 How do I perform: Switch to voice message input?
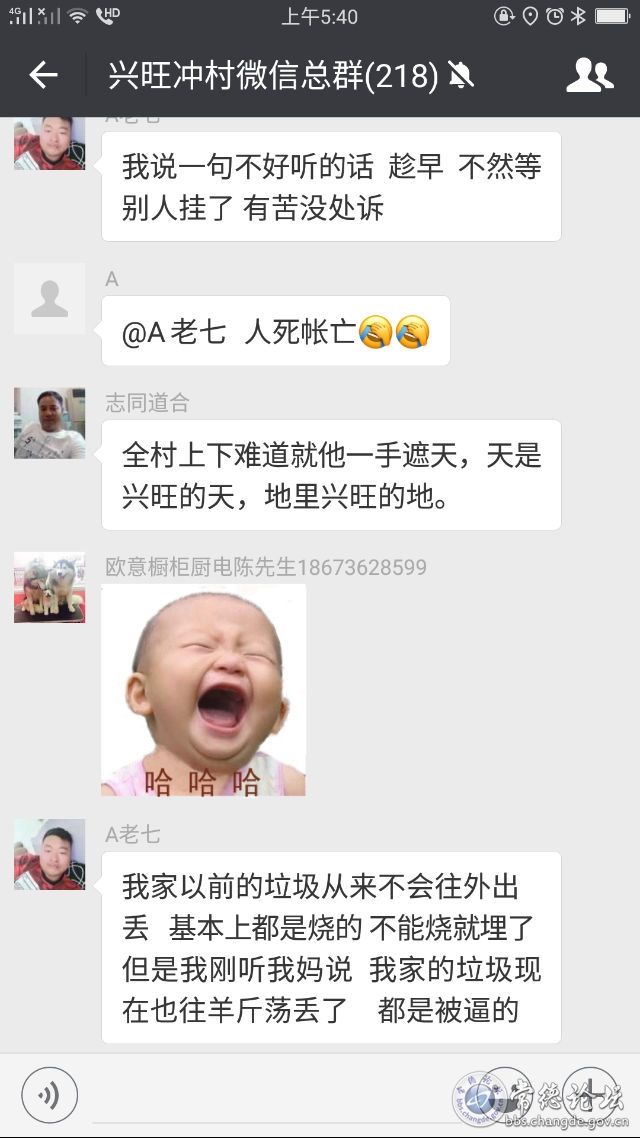(x=49, y=1095)
